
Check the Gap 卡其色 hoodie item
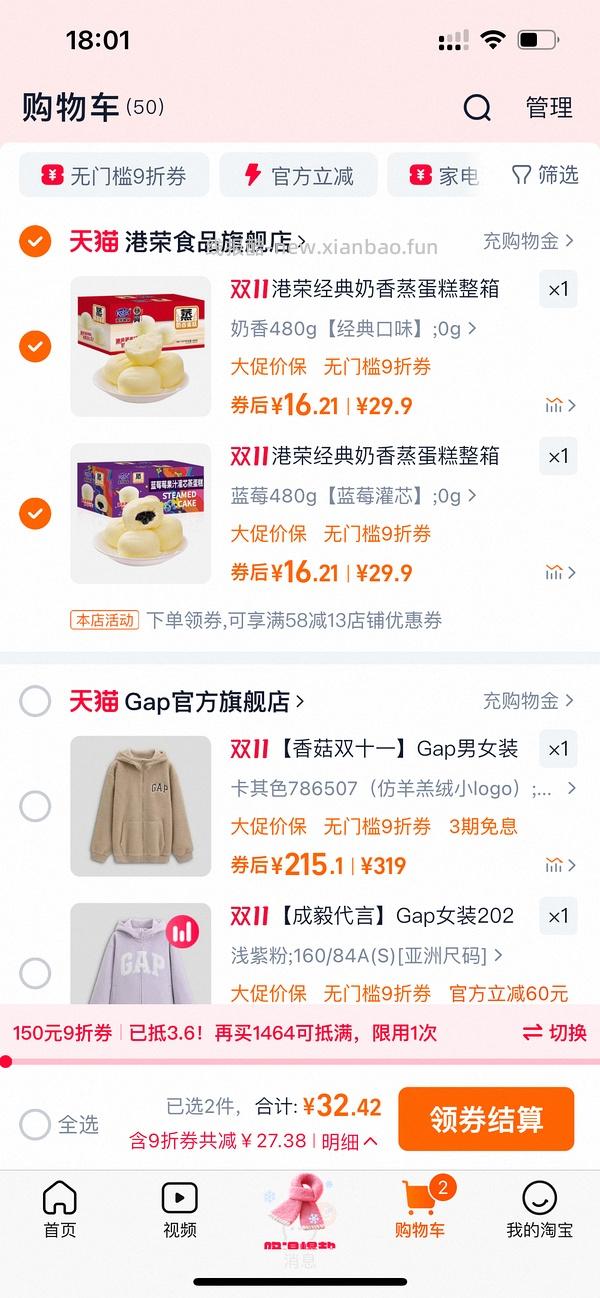35,806
